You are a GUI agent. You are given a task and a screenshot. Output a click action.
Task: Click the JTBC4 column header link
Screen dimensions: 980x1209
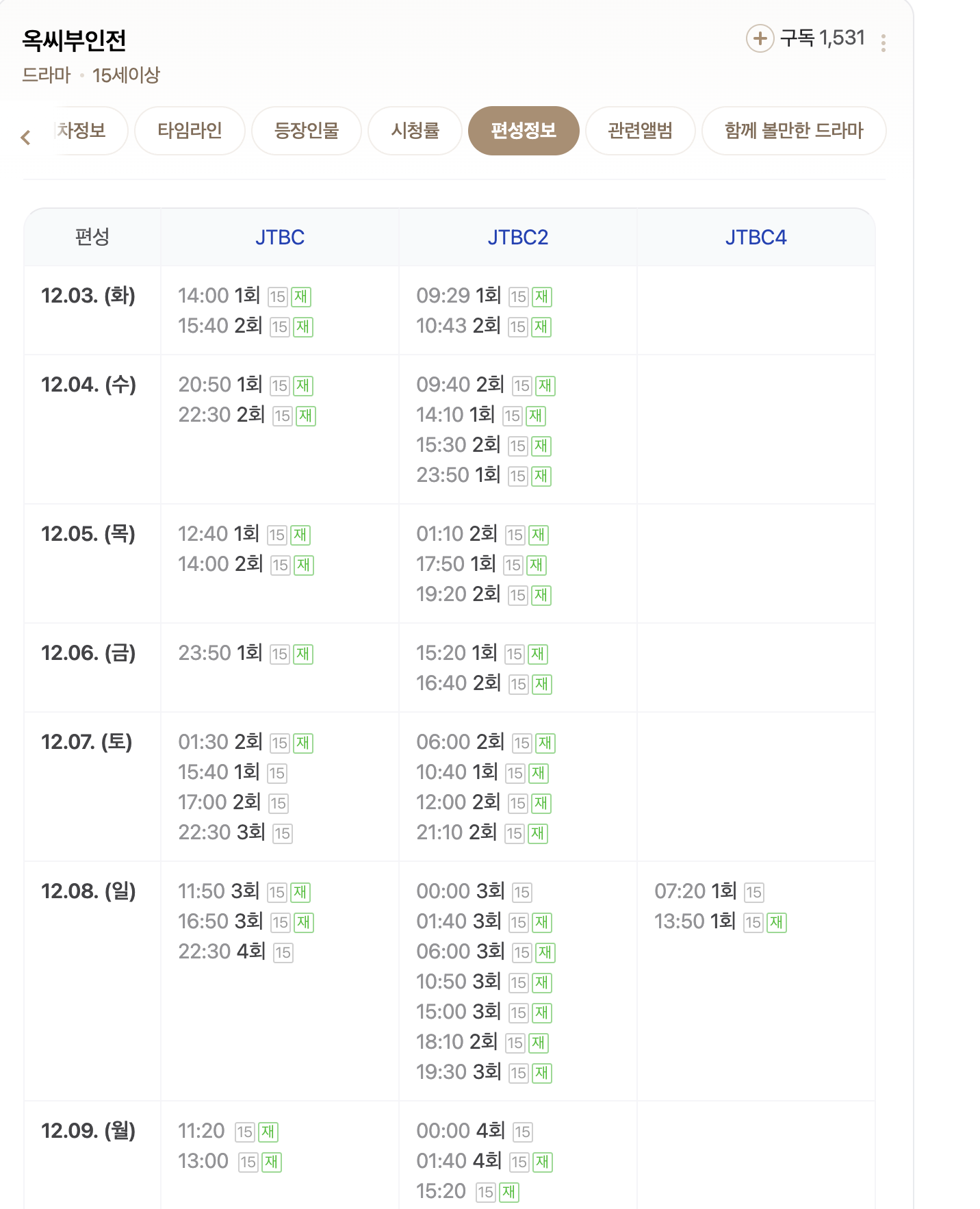[x=756, y=237]
